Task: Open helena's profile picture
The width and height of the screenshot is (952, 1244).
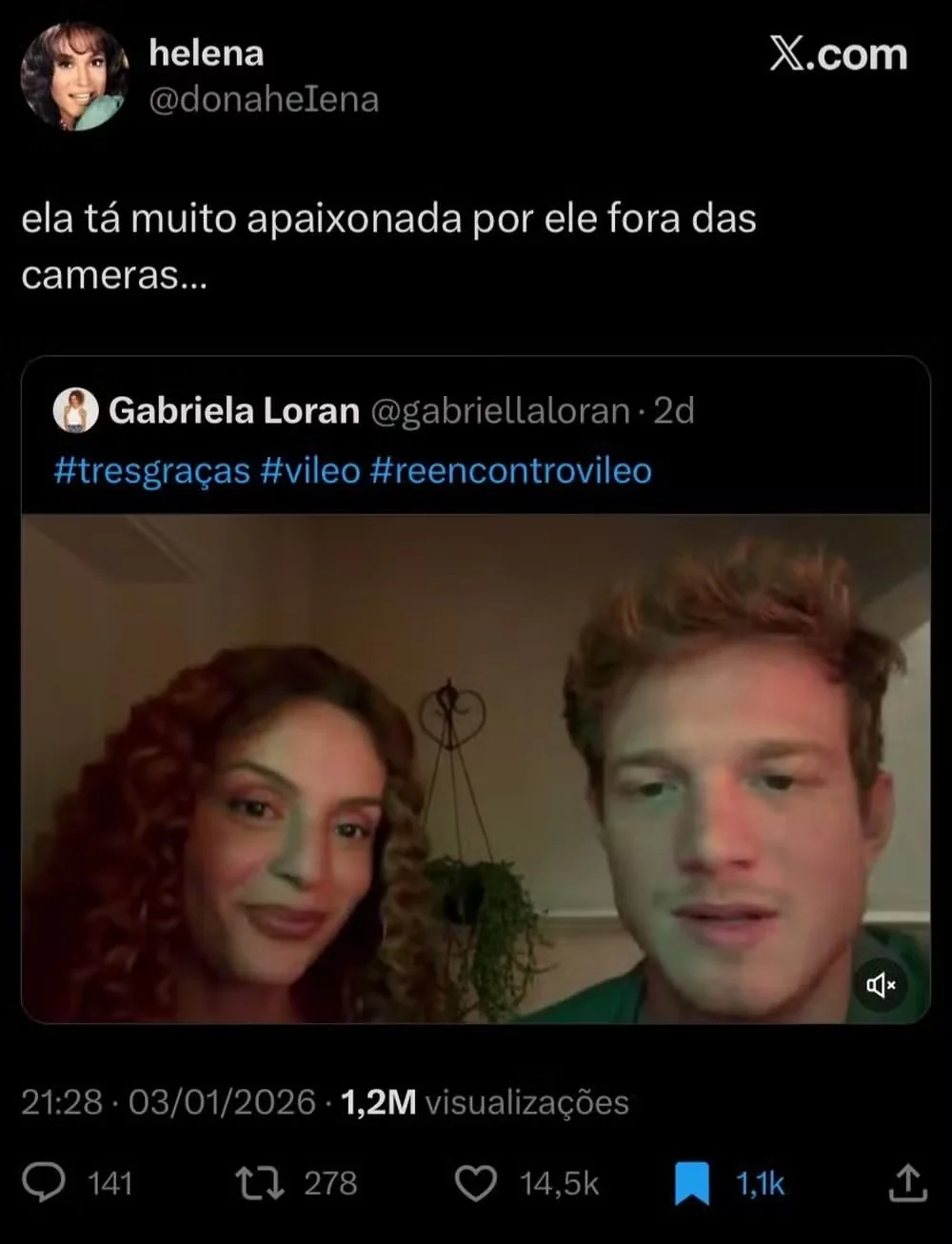Action: point(74,76)
